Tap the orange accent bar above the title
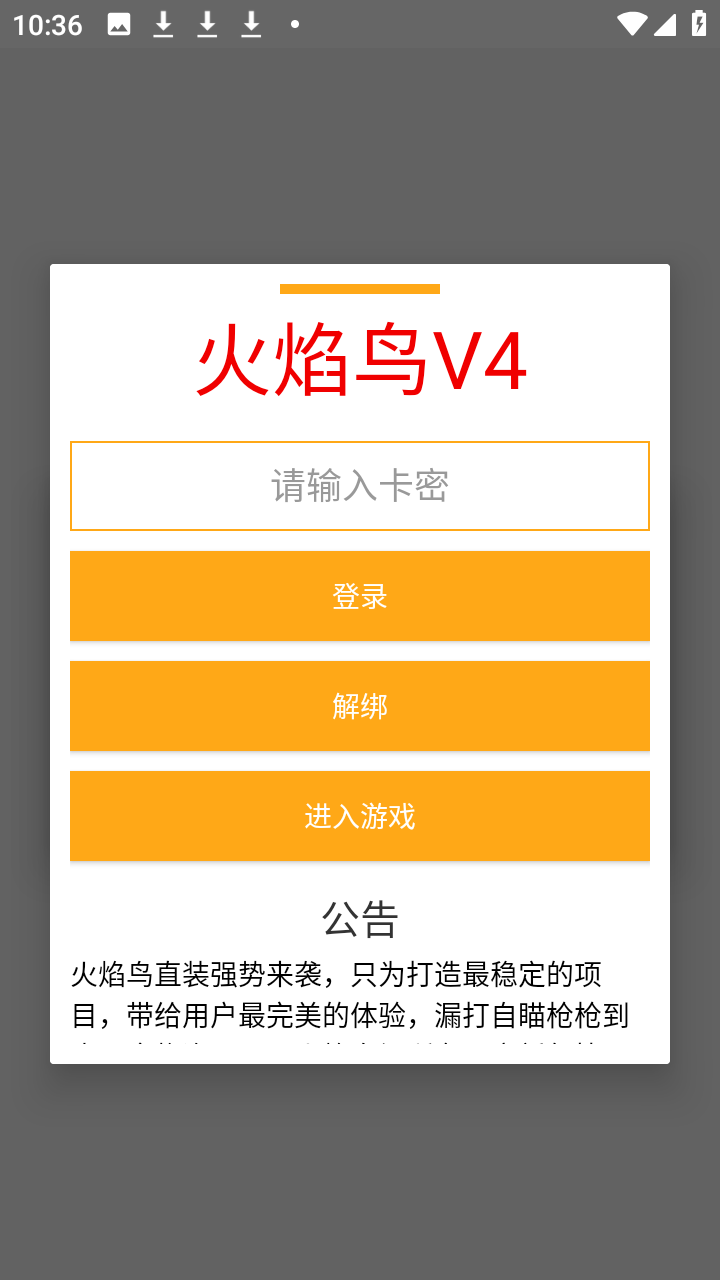Viewport: 720px width, 1280px height. pos(360,290)
